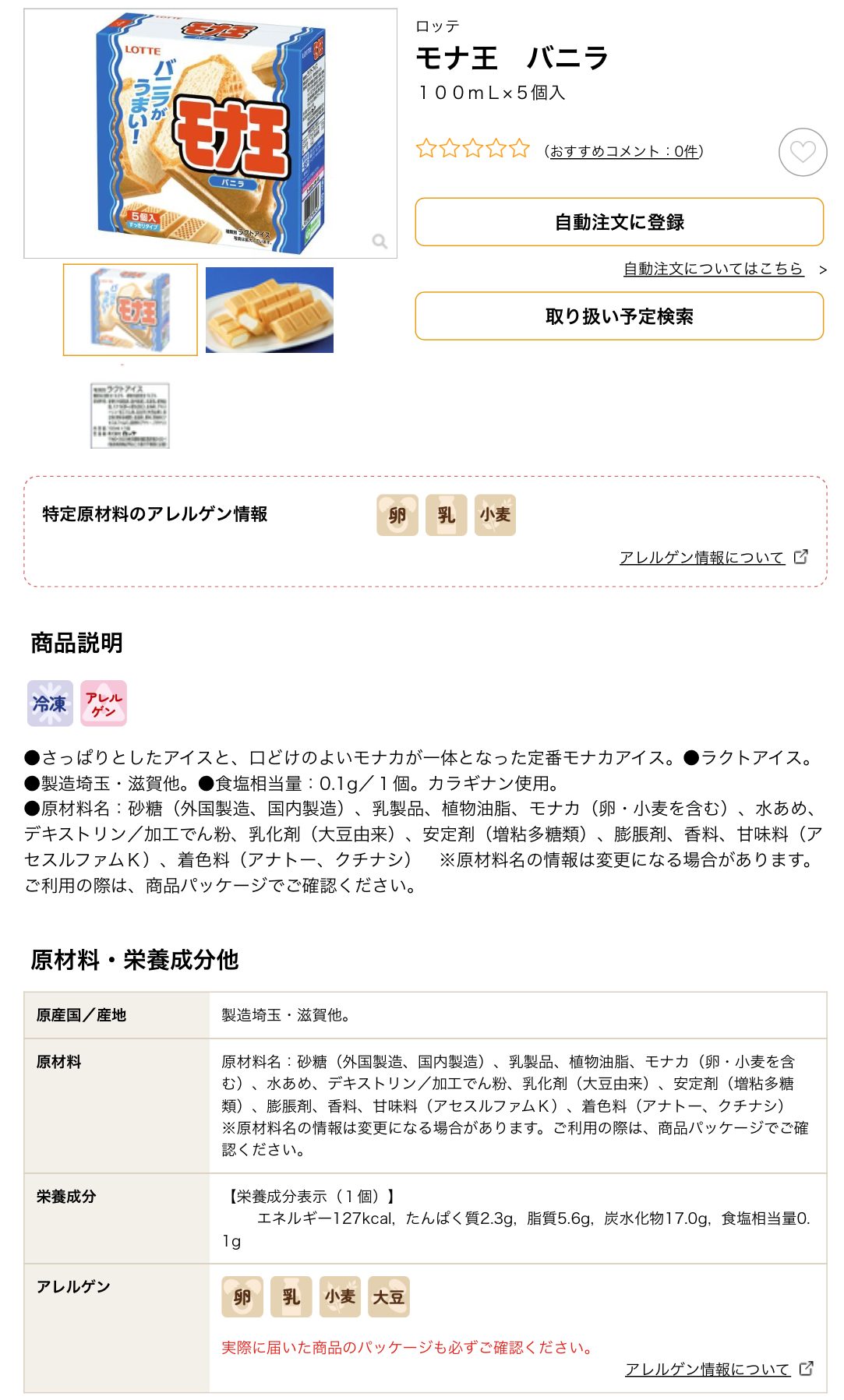Tap 自動注文に登録 button
This screenshot has height=1400, width=844.
tap(619, 222)
